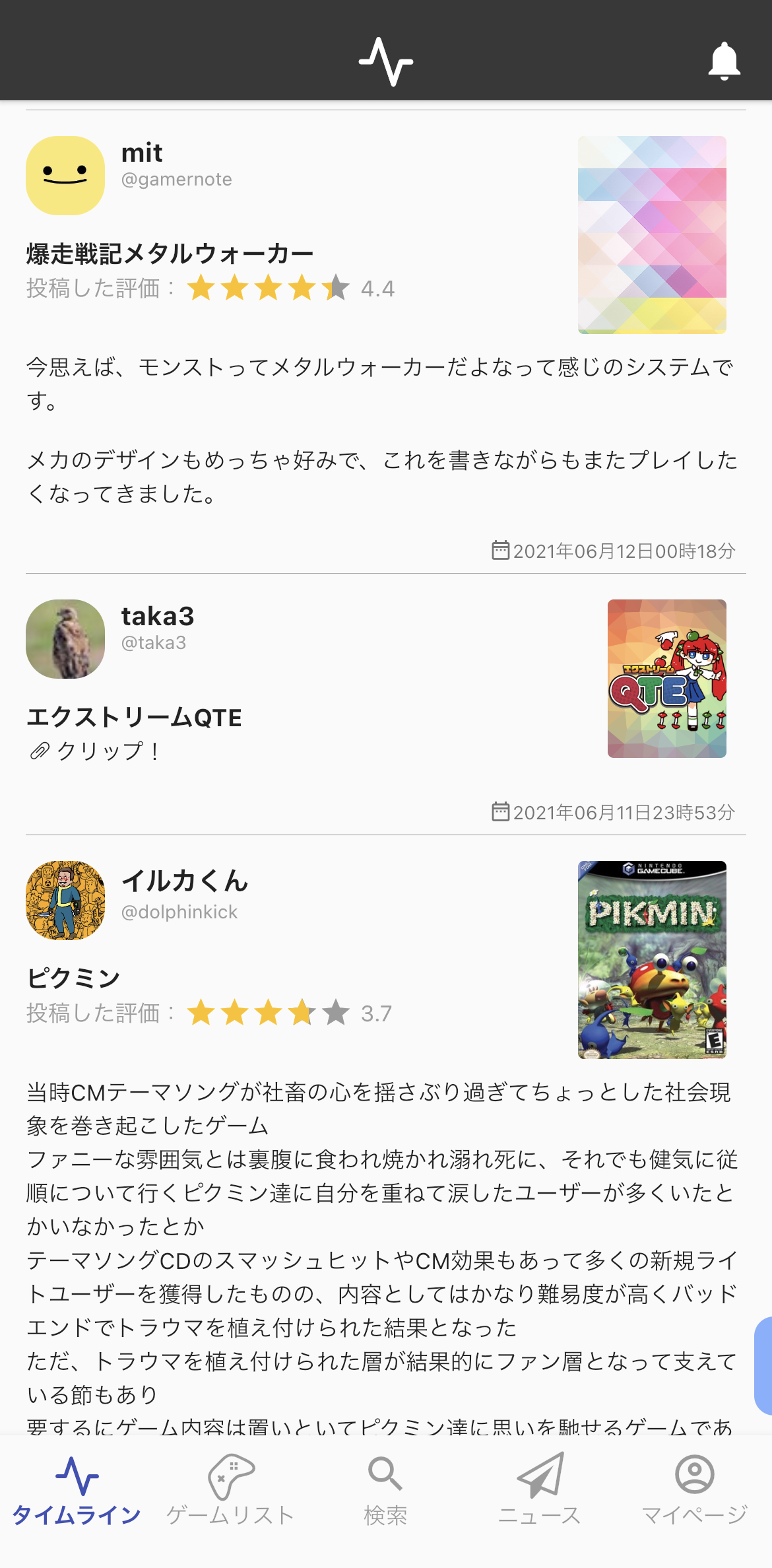
Task: View mit's profile avatar
Action: 65,176
